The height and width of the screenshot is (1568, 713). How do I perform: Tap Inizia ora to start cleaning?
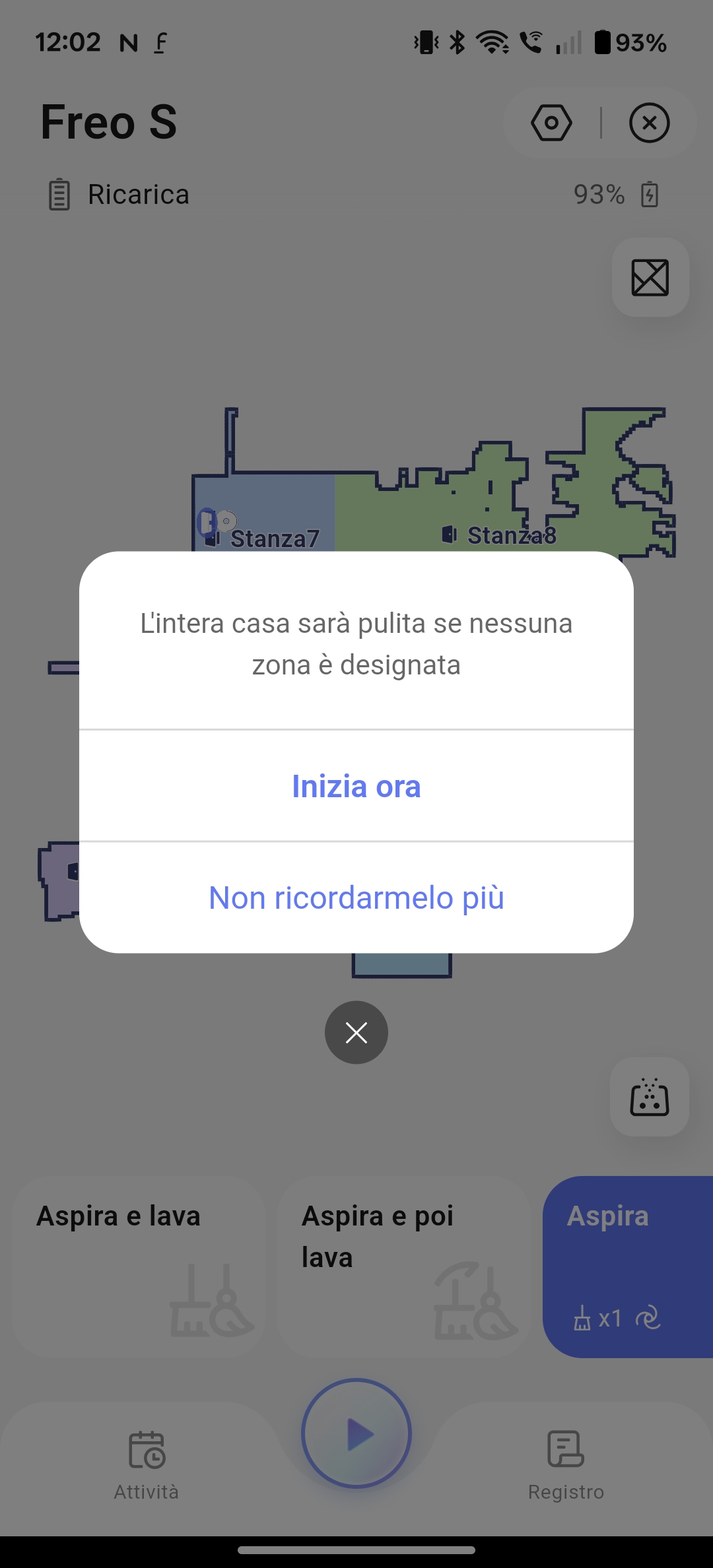pyautogui.click(x=356, y=786)
